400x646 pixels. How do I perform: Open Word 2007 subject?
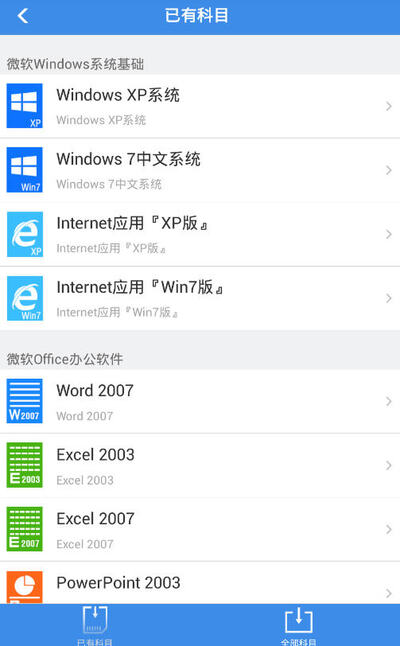[x=200, y=401]
